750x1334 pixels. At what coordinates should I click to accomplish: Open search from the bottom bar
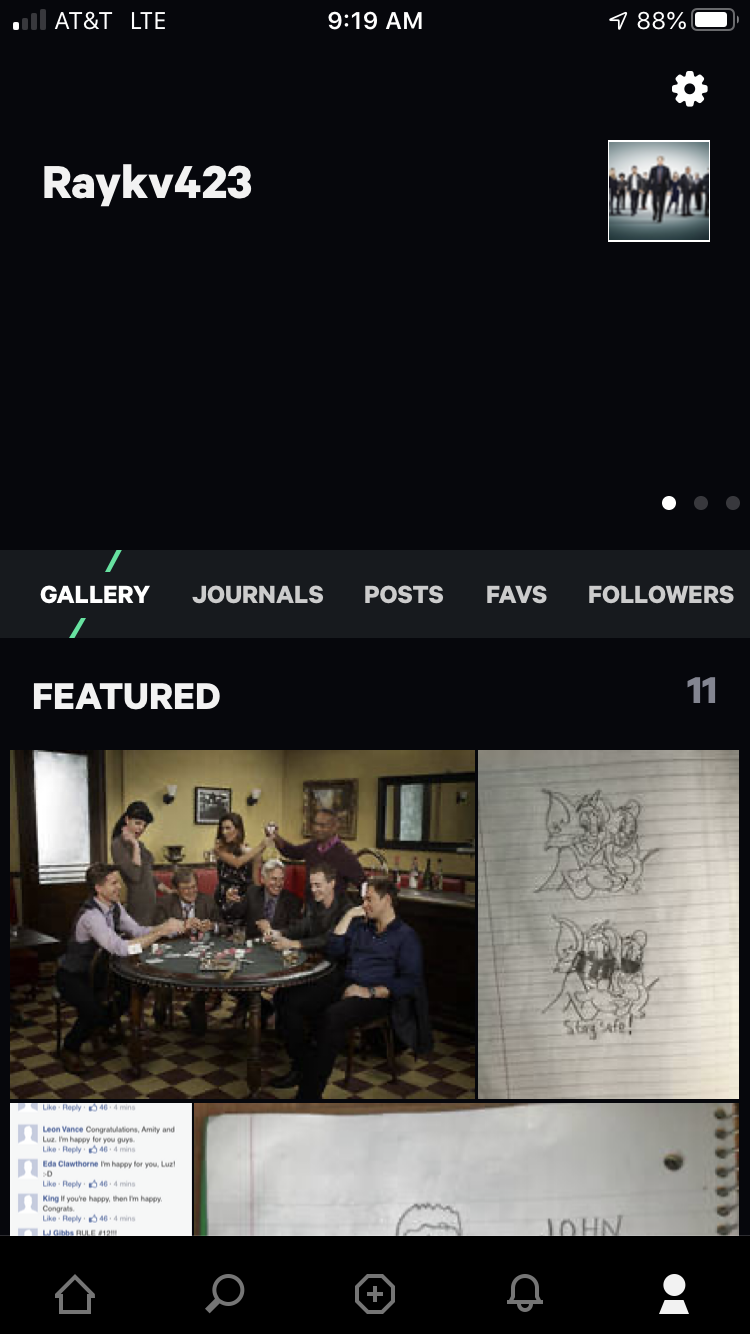(x=225, y=1295)
